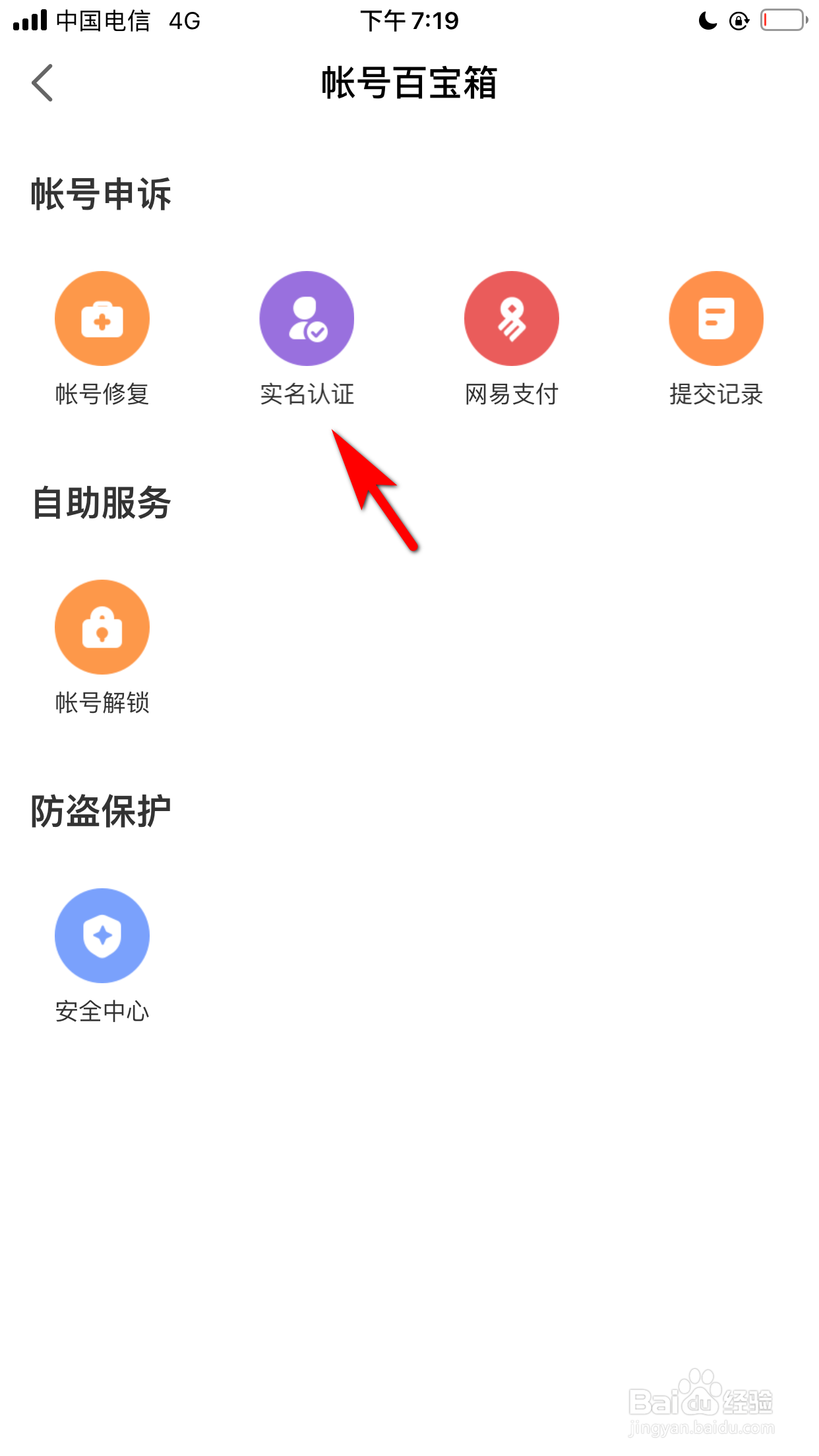The height and width of the screenshot is (1456, 819).
Task: Tap the orange medical kit repair icon
Action: click(102, 317)
